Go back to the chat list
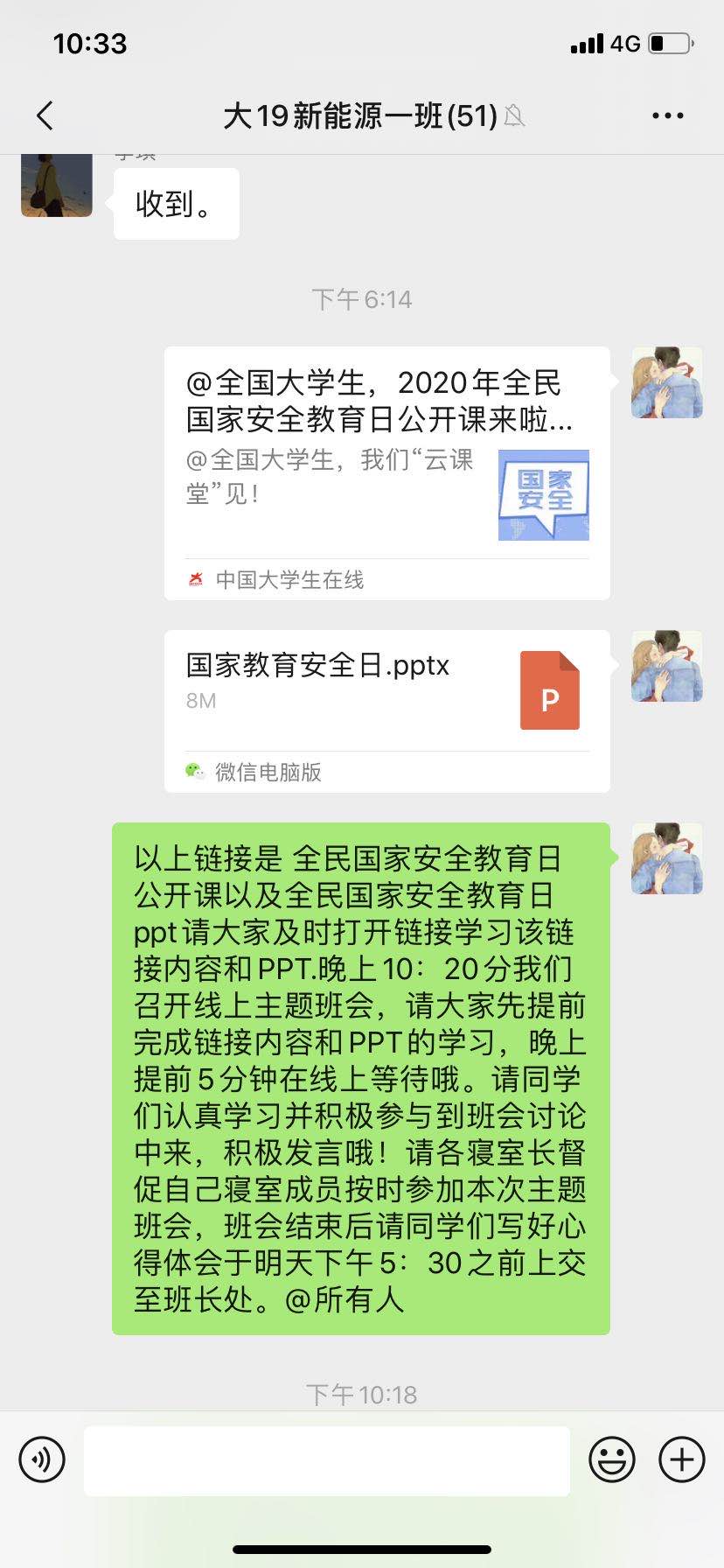724x1568 pixels. point(45,115)
